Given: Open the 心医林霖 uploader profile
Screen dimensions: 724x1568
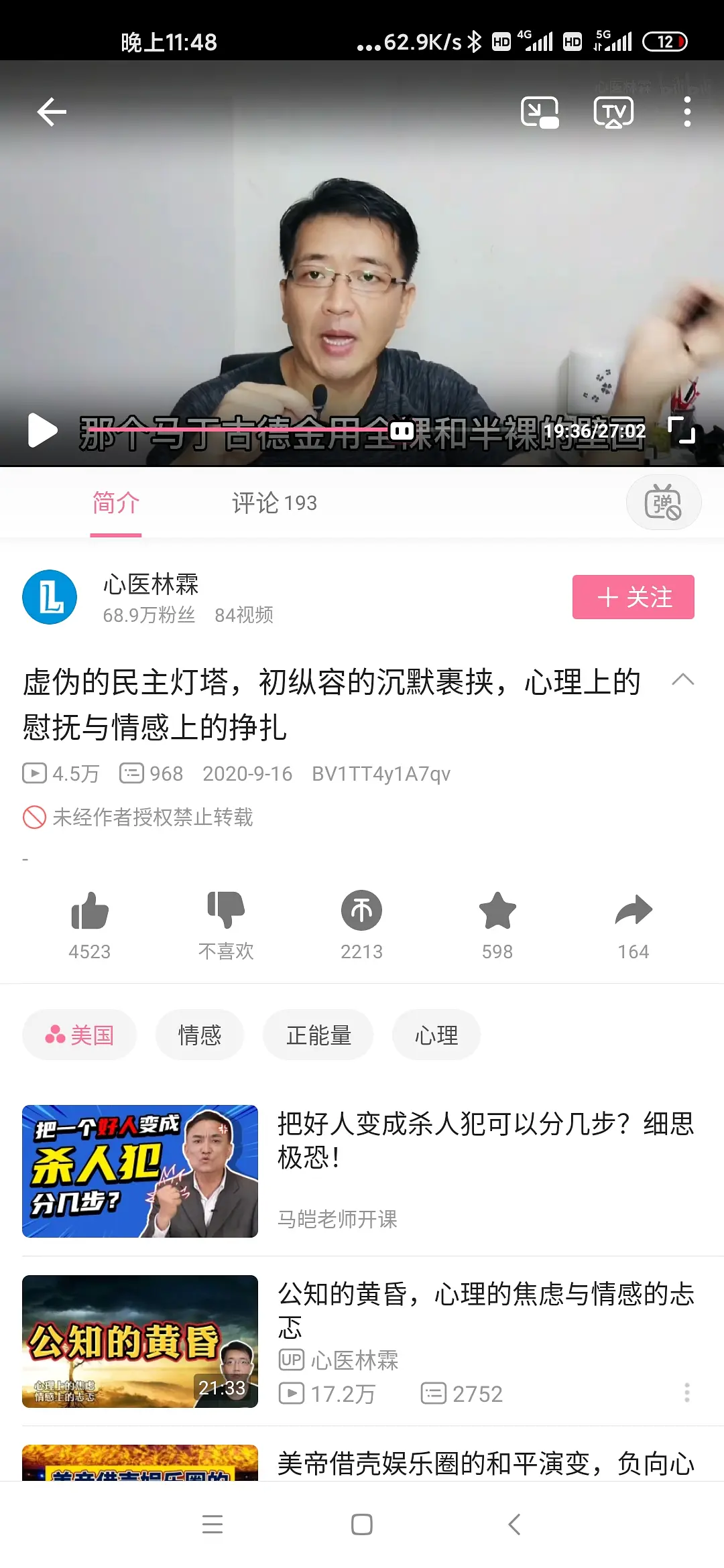Looking at the screenshot, I should click(x=50, y=597).
